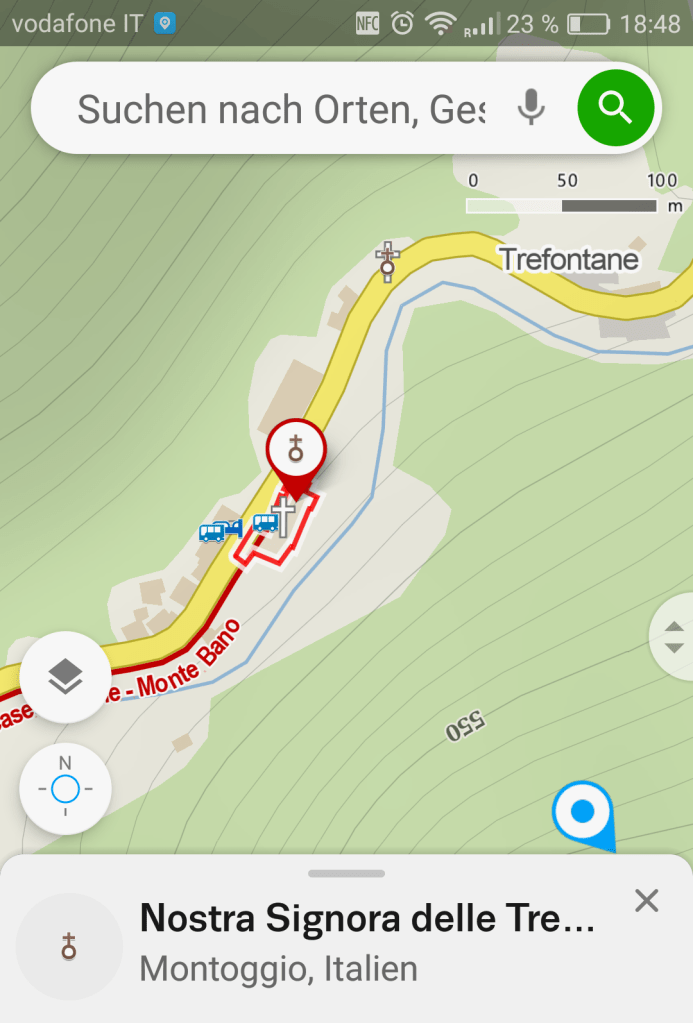This screenshot has width=693, height=1023.
Task: Tap the red church pin on the map
Action: 296,453
